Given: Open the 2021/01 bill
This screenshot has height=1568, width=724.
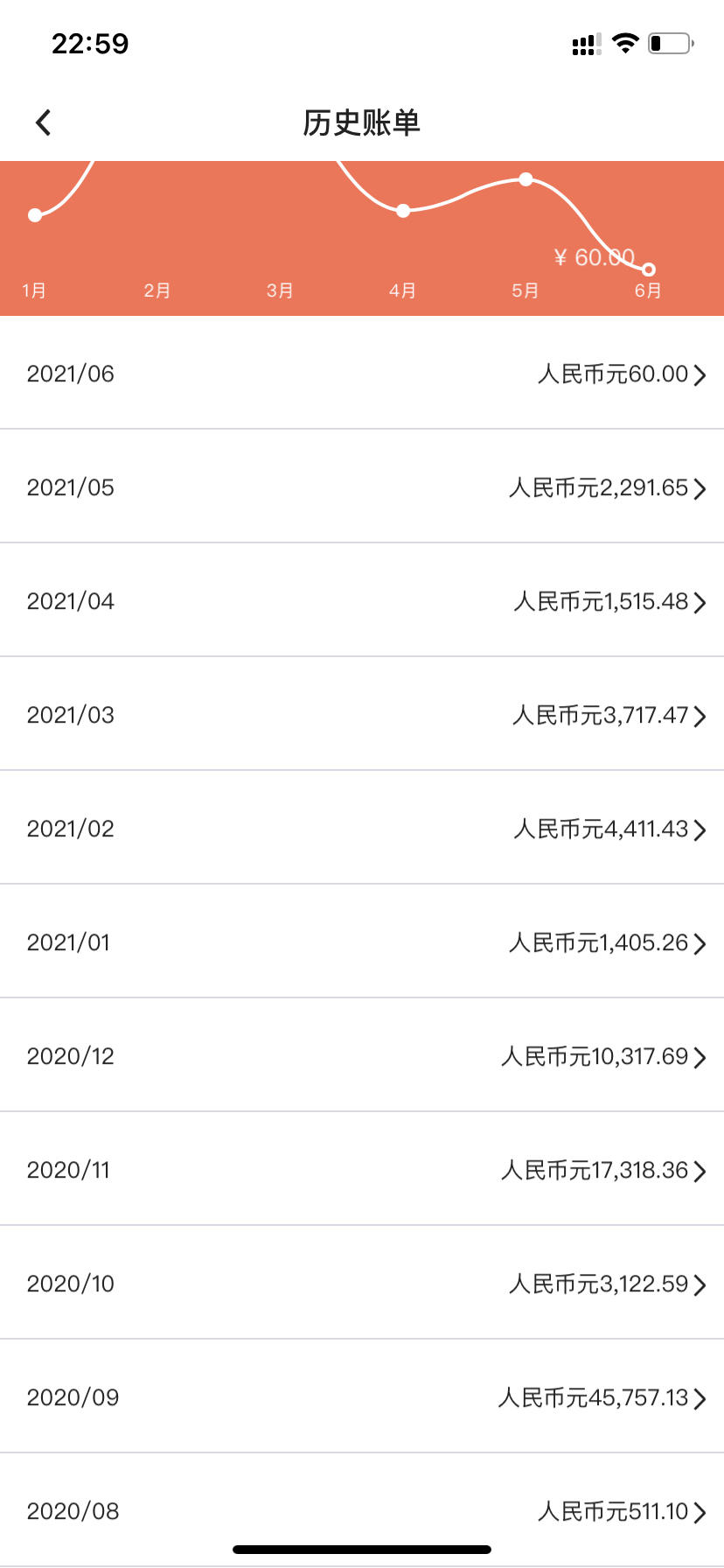Looking at the screenshot, I should [x=362, y=941].
